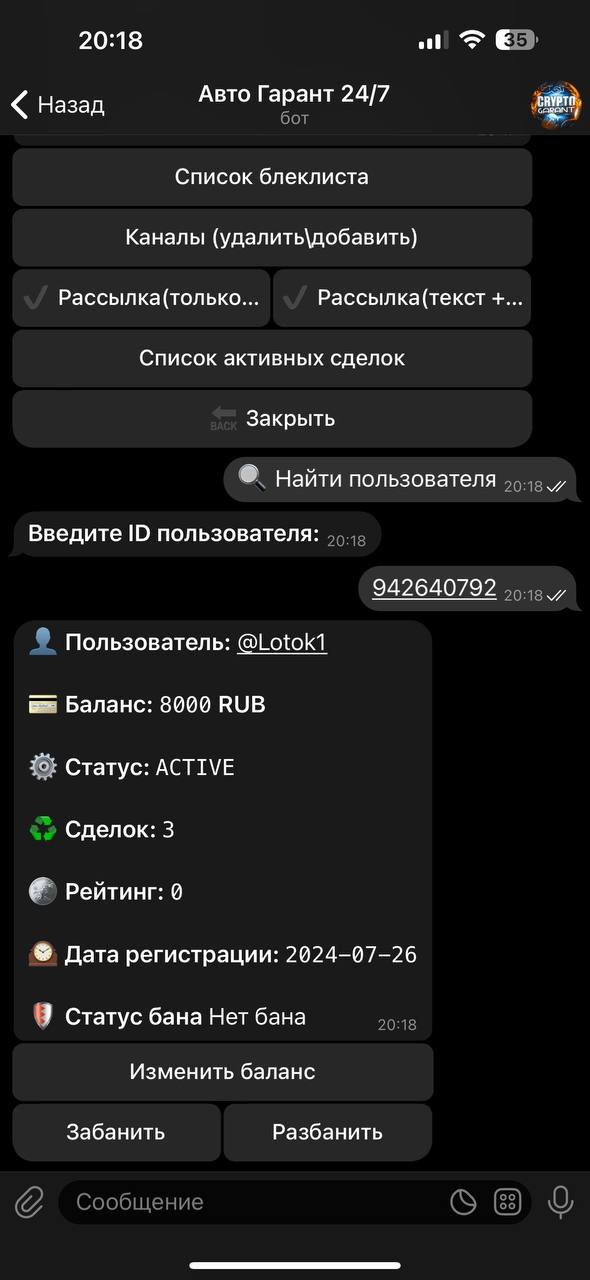Open the bot's Crypto Garant avatar
590x1280 pixels.
pos(555,104)
